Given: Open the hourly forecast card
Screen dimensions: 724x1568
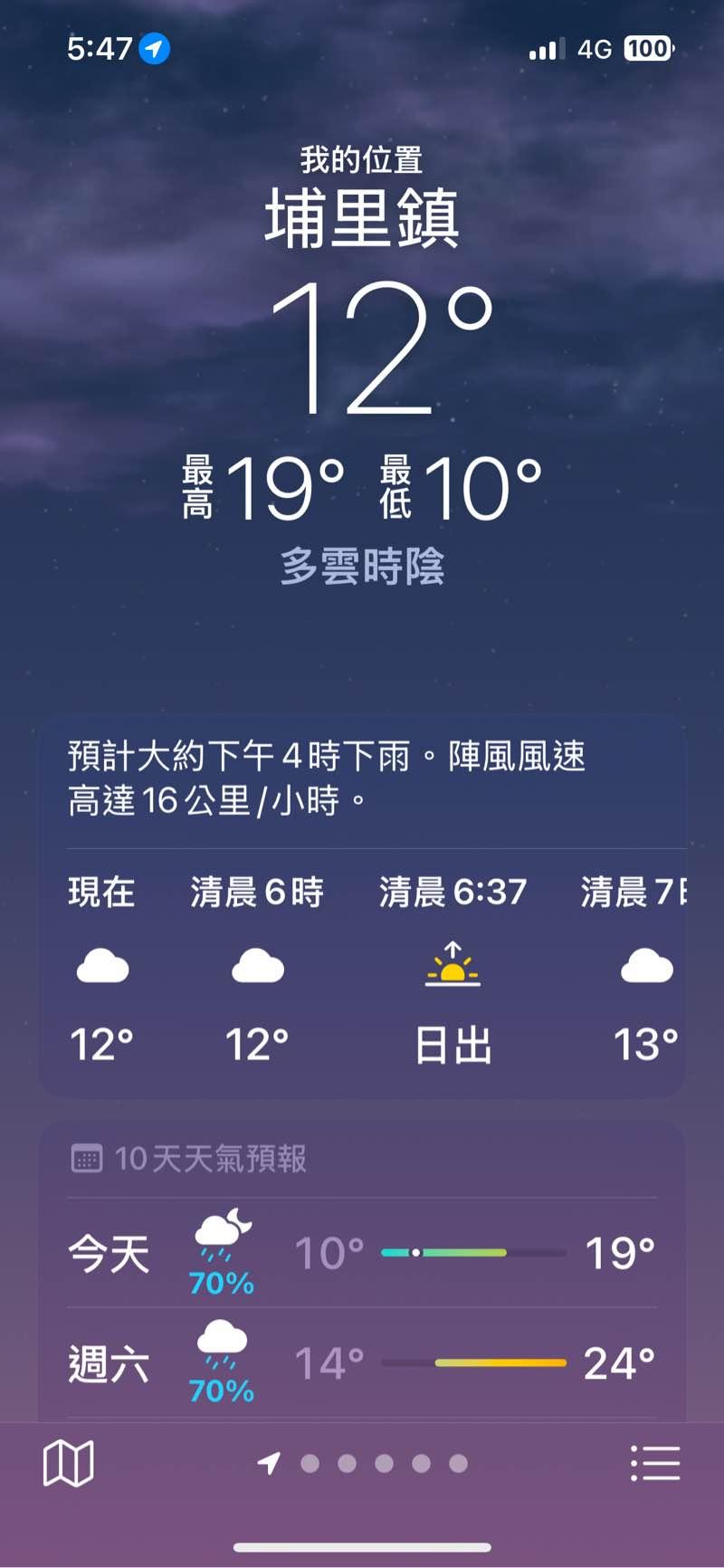Looking at the screenshot, I should 362,969.
